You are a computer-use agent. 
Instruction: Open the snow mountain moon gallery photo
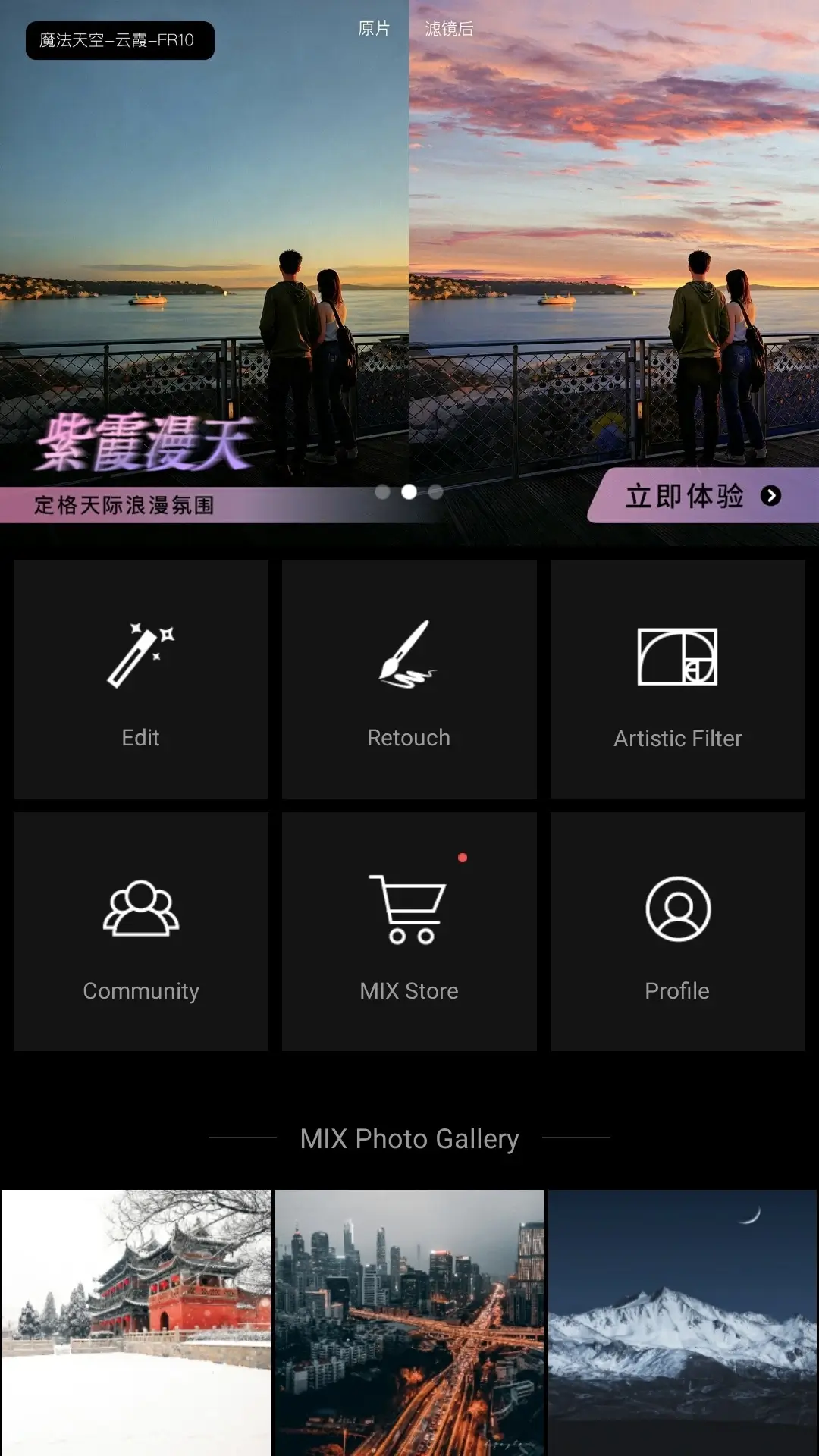(682, 1323)
